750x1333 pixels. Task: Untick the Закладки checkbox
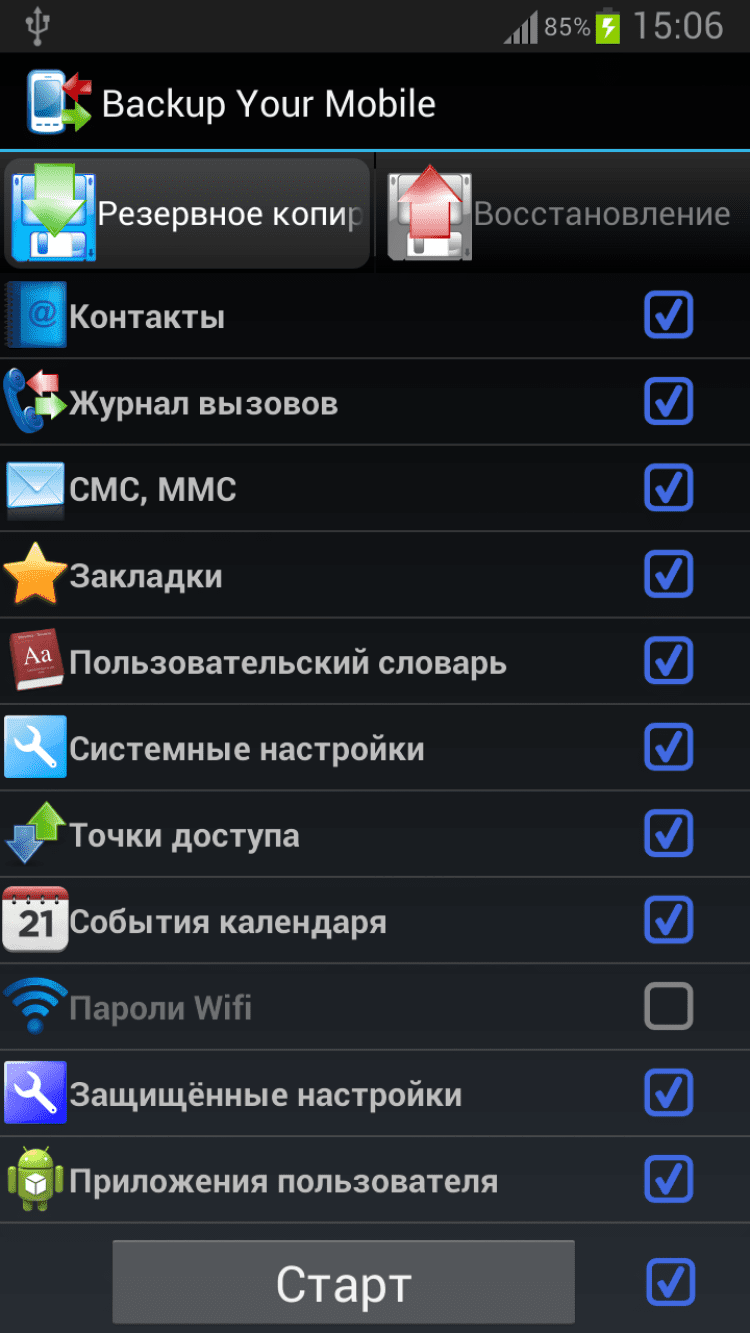(x=669, y=575)
